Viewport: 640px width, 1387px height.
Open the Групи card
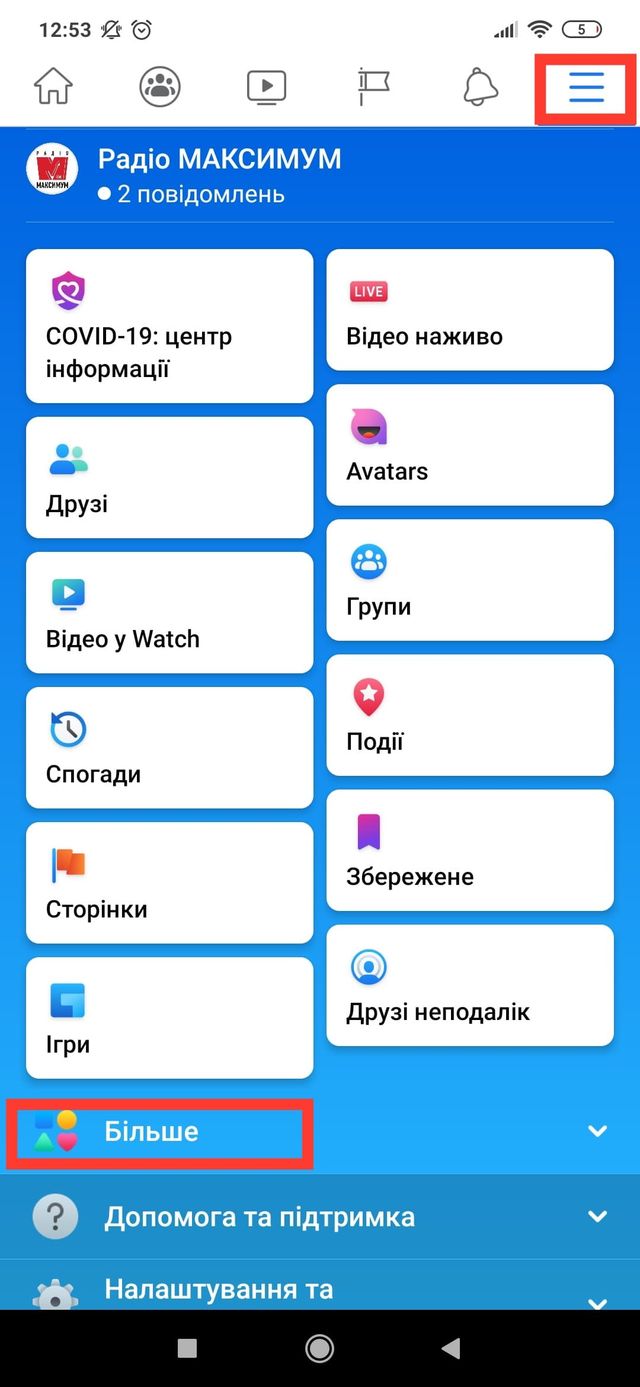coord(469,580)
